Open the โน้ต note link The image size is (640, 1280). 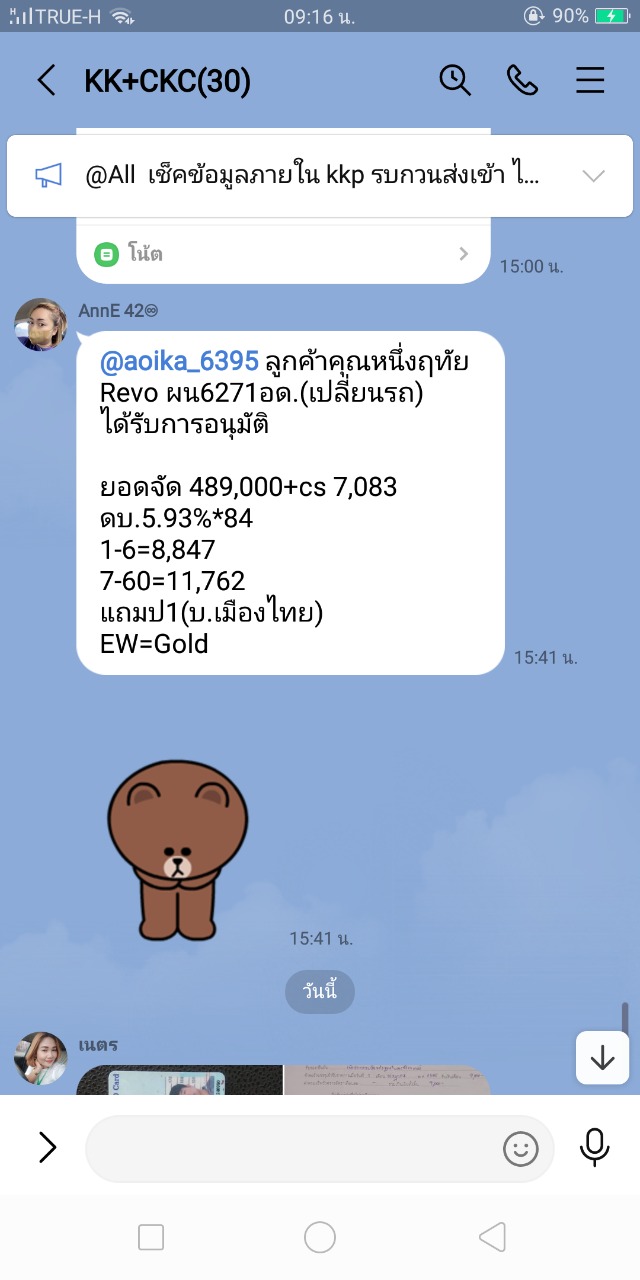coord(283,254)
